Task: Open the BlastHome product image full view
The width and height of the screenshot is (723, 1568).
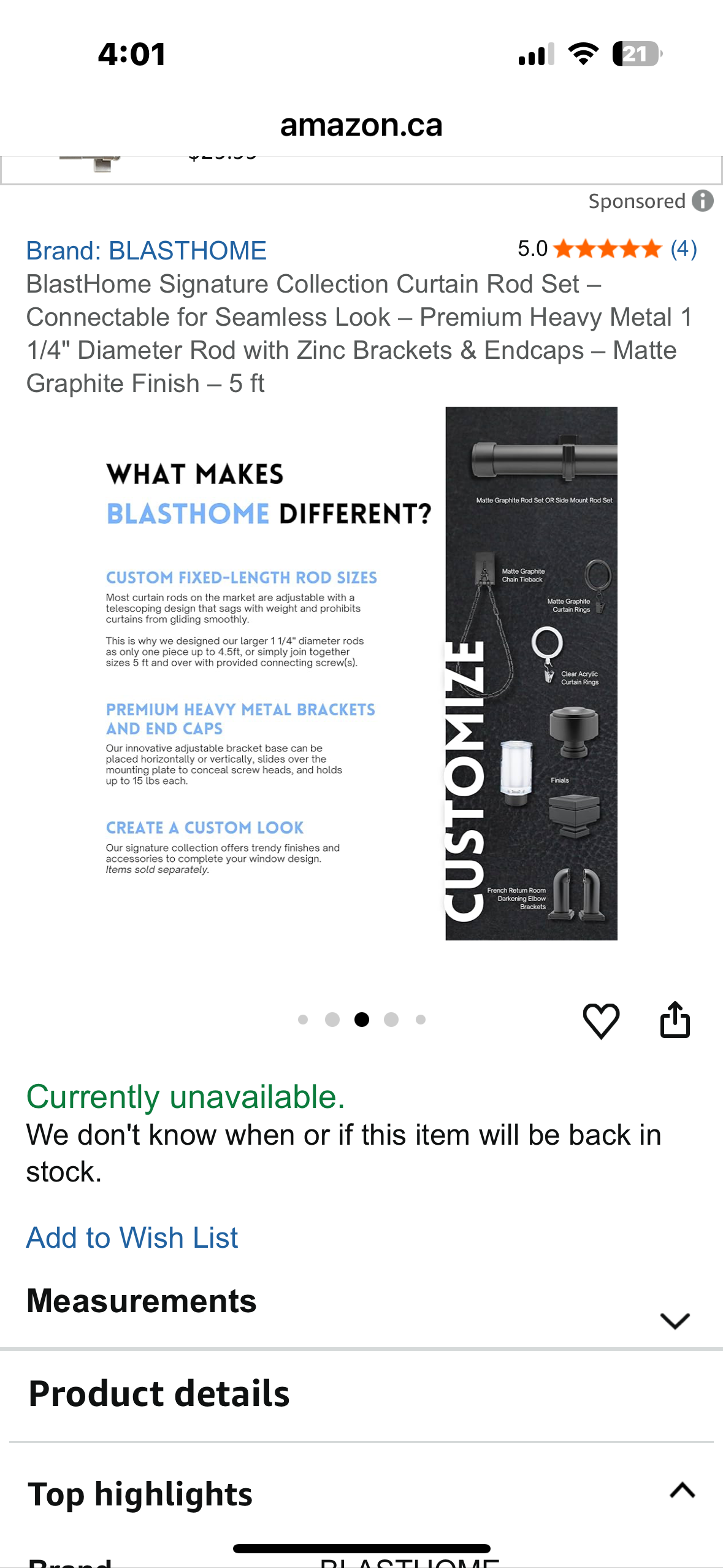Action: tap(361, 673)
